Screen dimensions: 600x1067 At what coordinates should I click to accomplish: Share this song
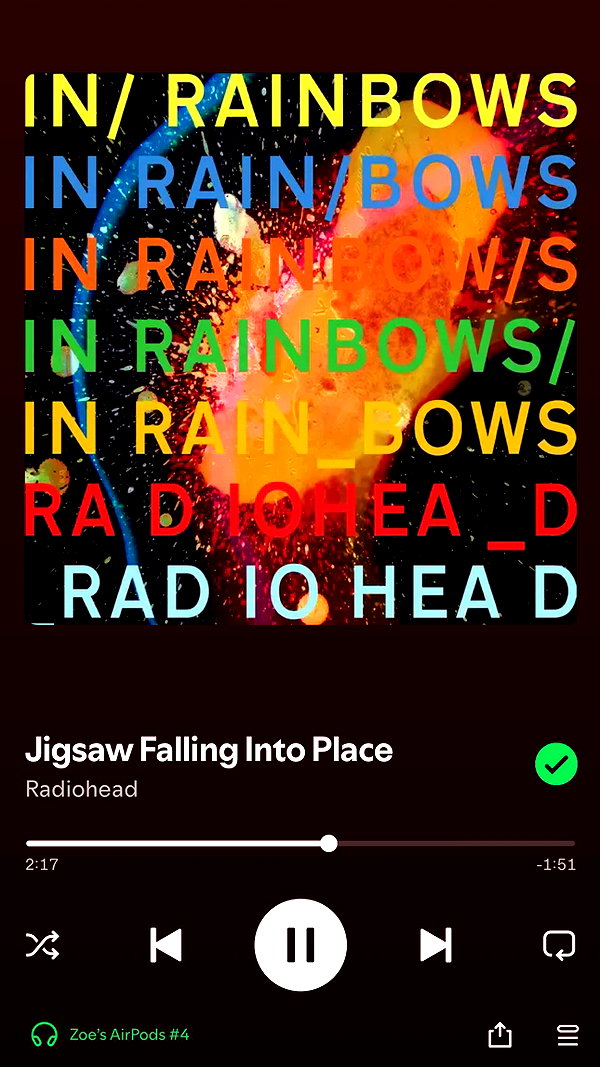tap(499, 1035)
